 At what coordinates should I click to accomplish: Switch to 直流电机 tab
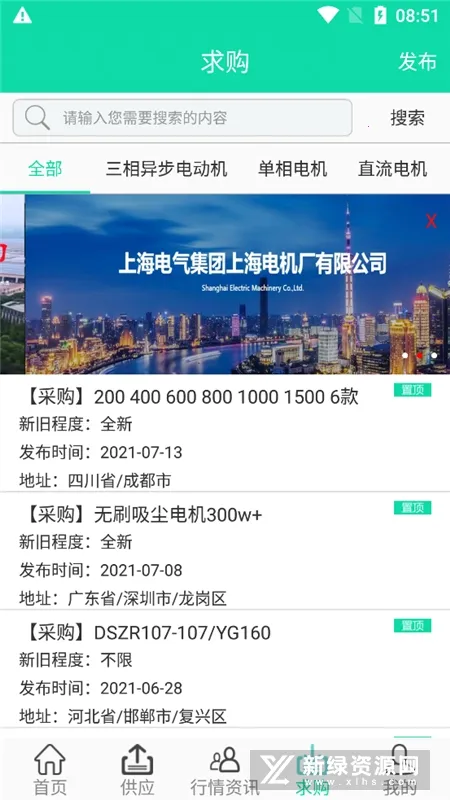[392, 168]
